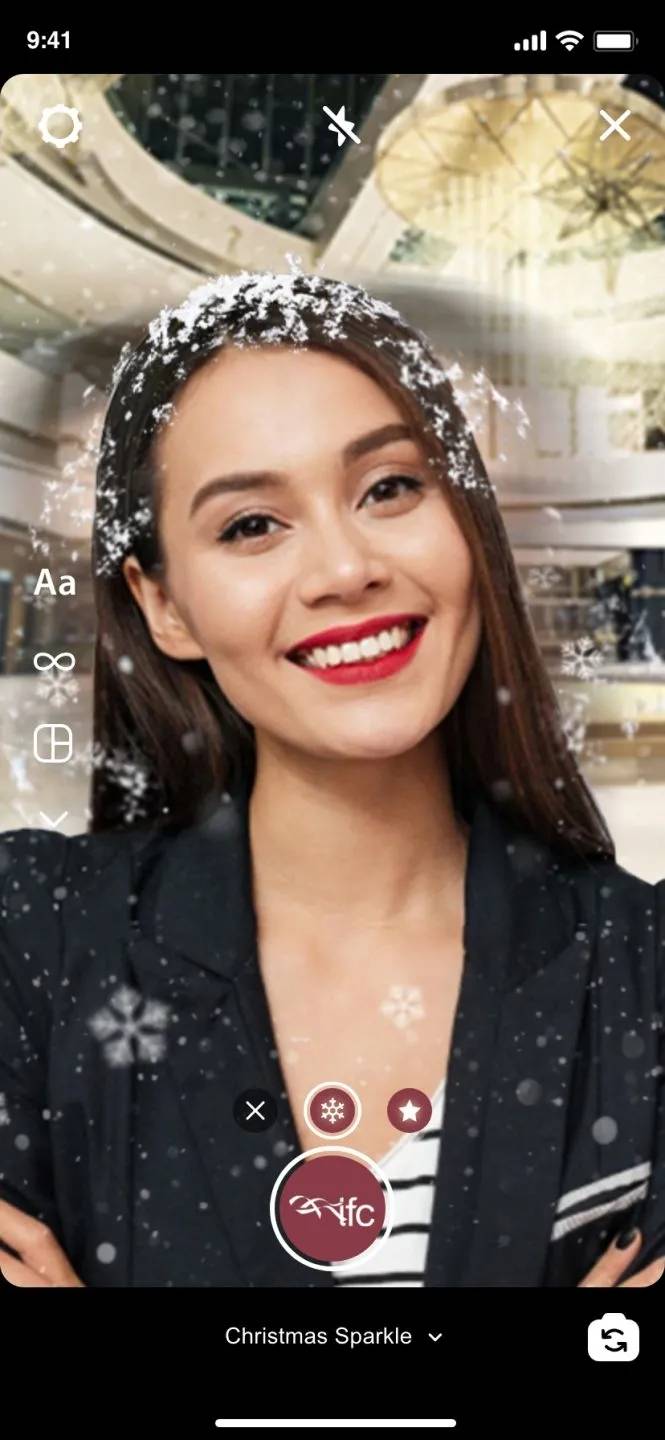Flip camera to other lens
The image size is (665, 1440).
613,1338
